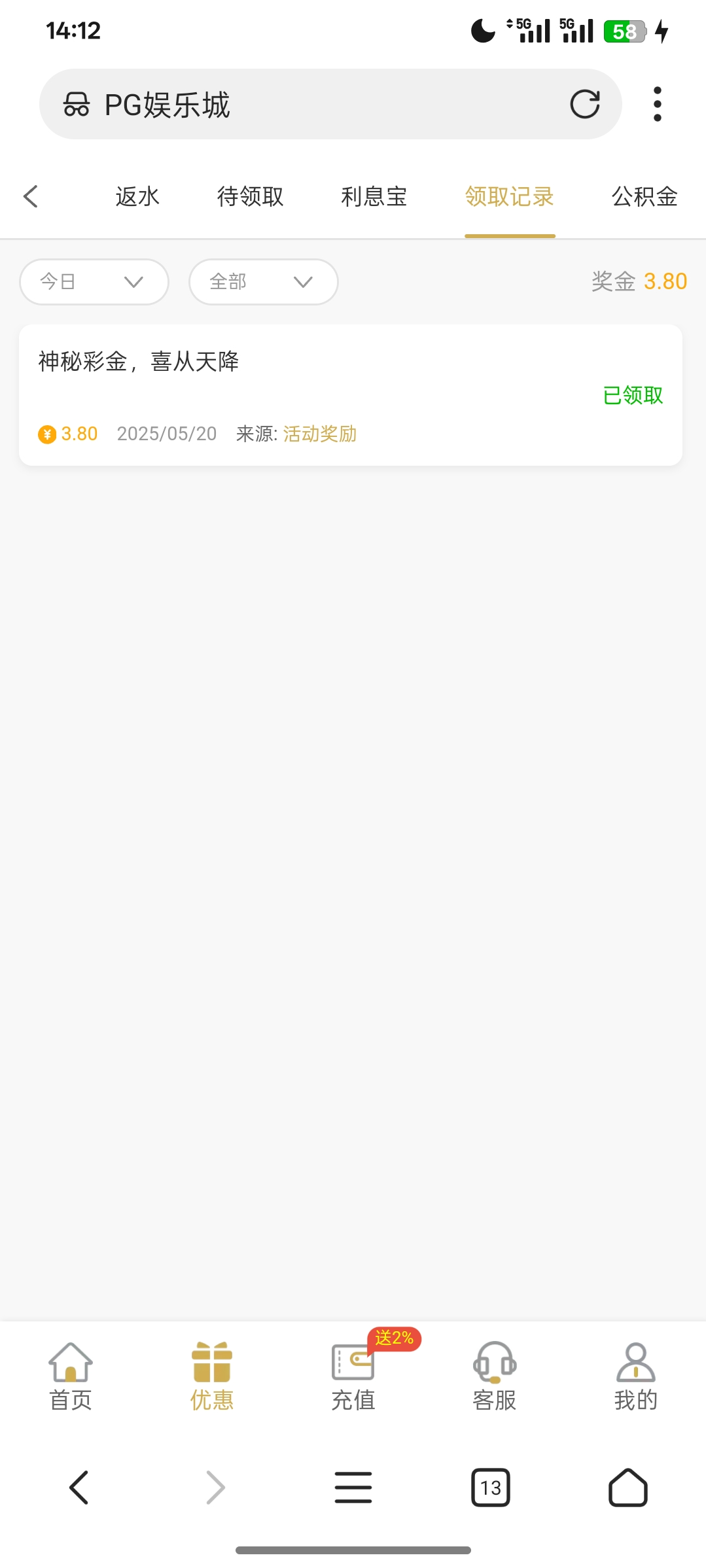Expand the 今日 date dropdown

94,282
